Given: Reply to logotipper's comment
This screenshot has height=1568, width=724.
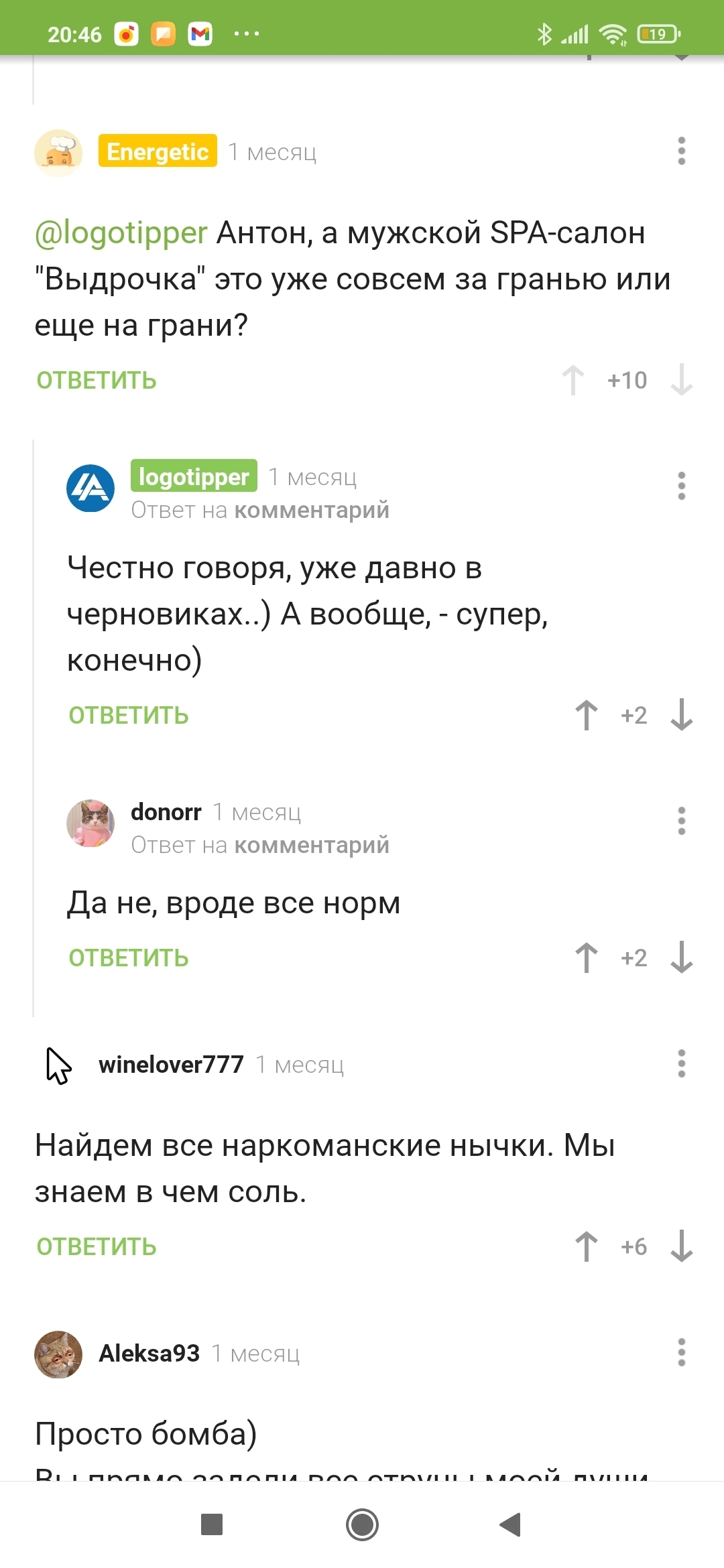Looking at the screenshot, I should tap(129, 716).
